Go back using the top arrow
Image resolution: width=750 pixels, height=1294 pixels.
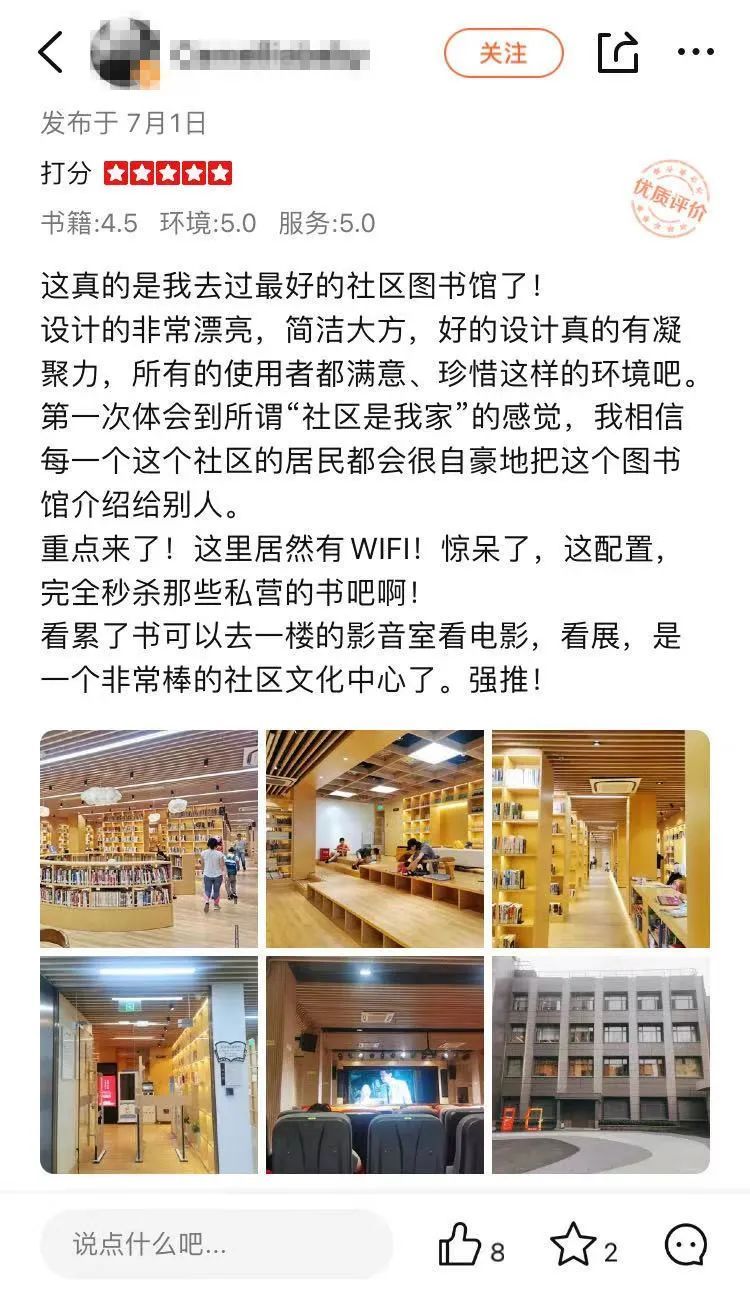pyautogui.click(x=51, y=52)
